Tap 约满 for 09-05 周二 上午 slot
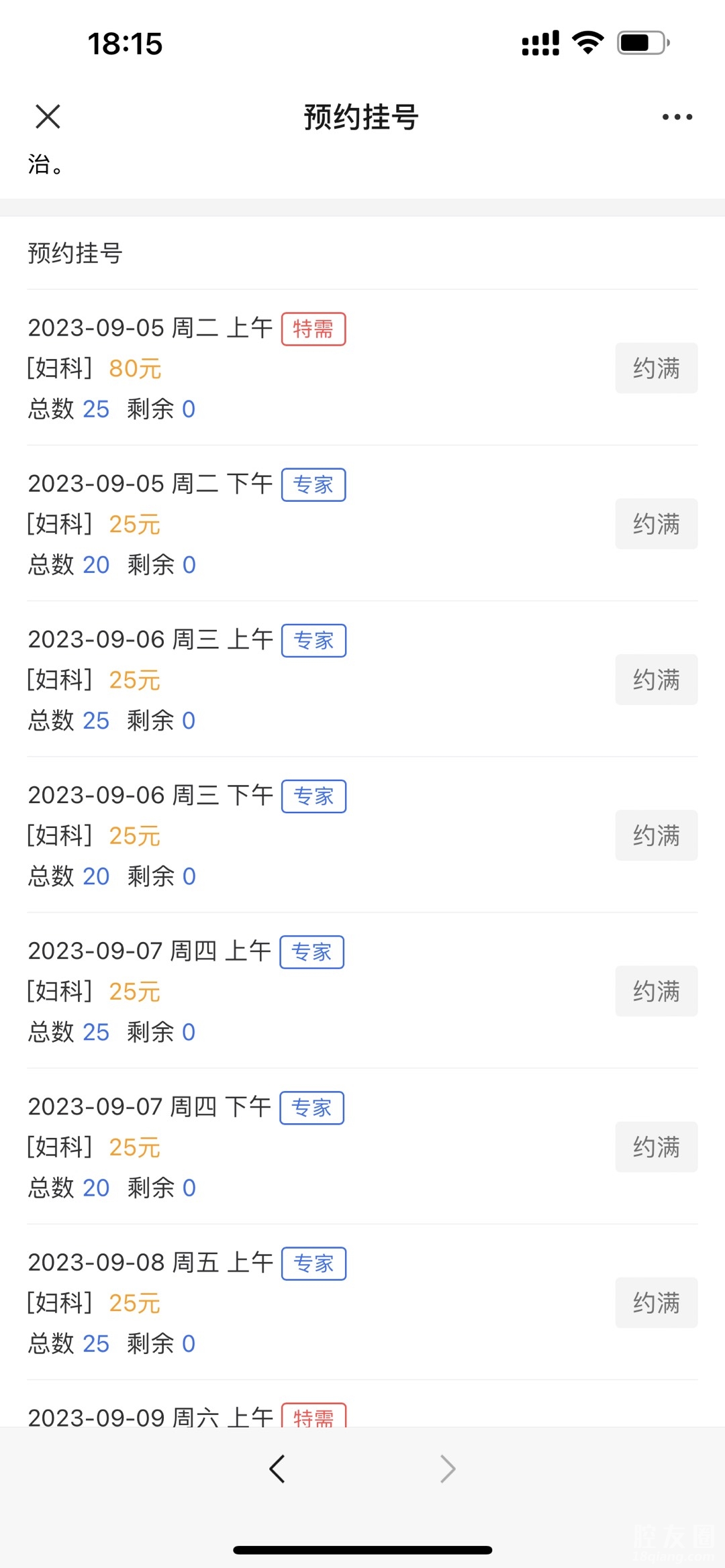 click(x=656, y=368)
